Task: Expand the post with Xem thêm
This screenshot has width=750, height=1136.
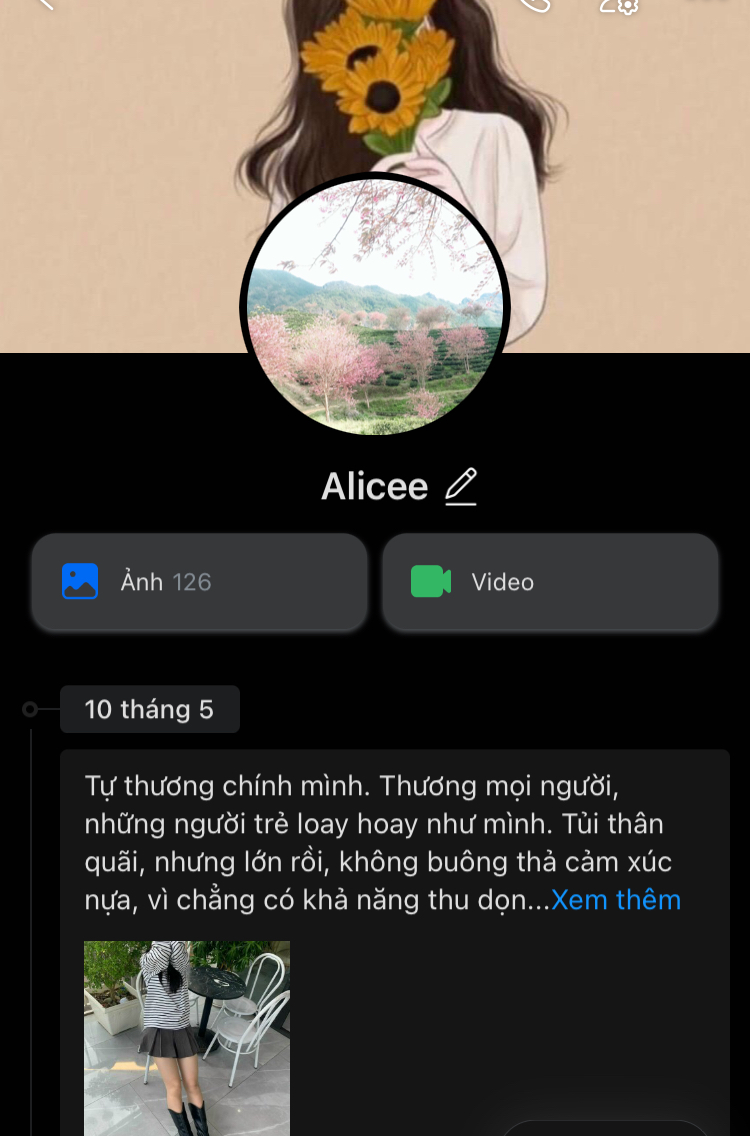Action: coord(616,900)
